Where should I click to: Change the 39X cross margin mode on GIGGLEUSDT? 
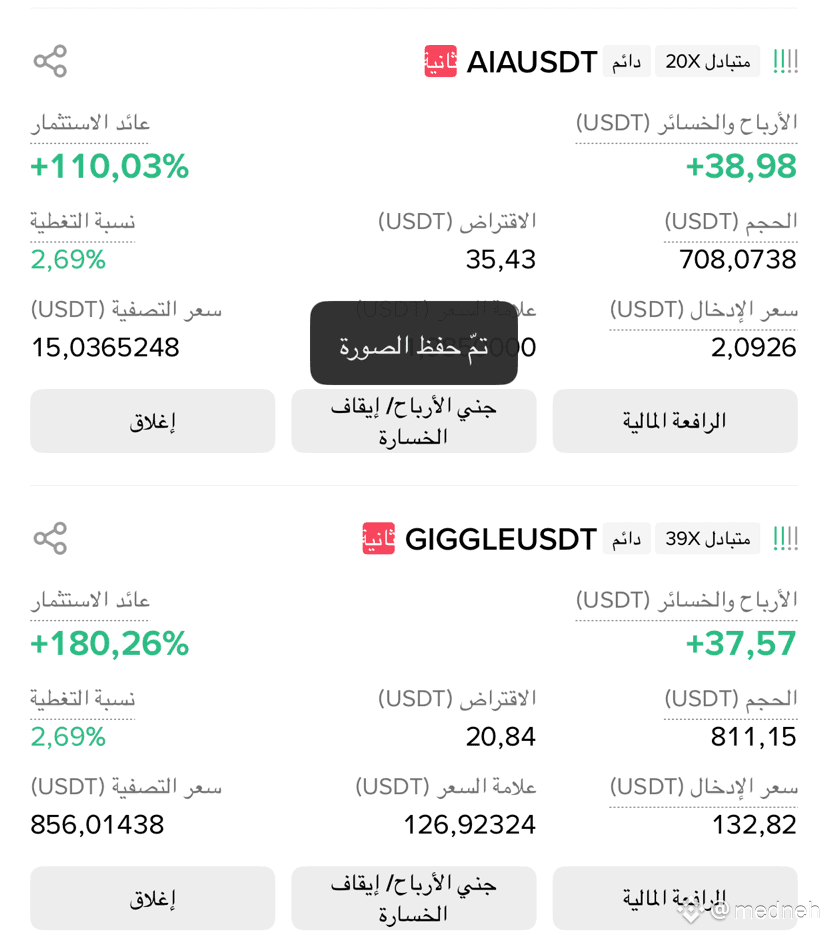707,538
